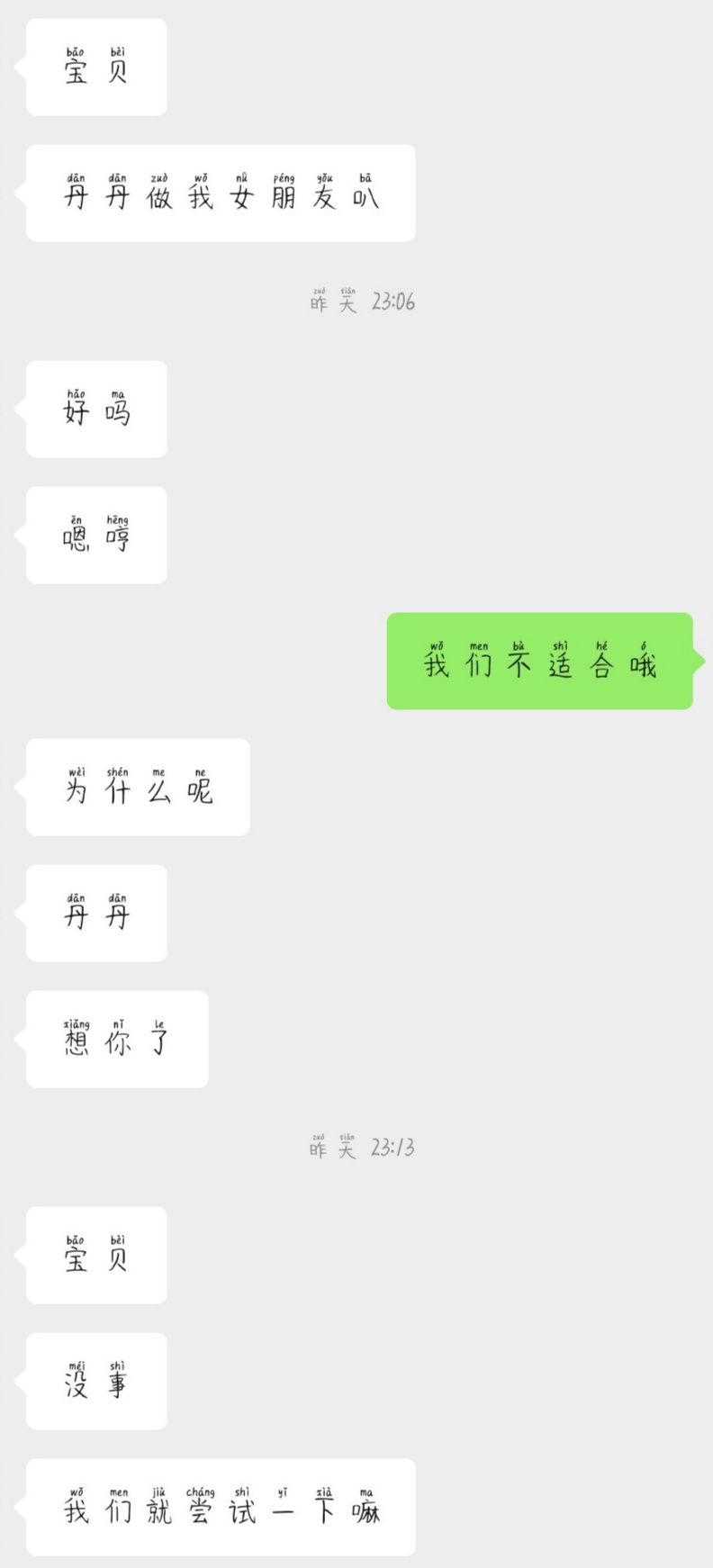Screen dimensions: 713x1568
Task: Select the first 宝贝 message bubble
Action: 95,68
